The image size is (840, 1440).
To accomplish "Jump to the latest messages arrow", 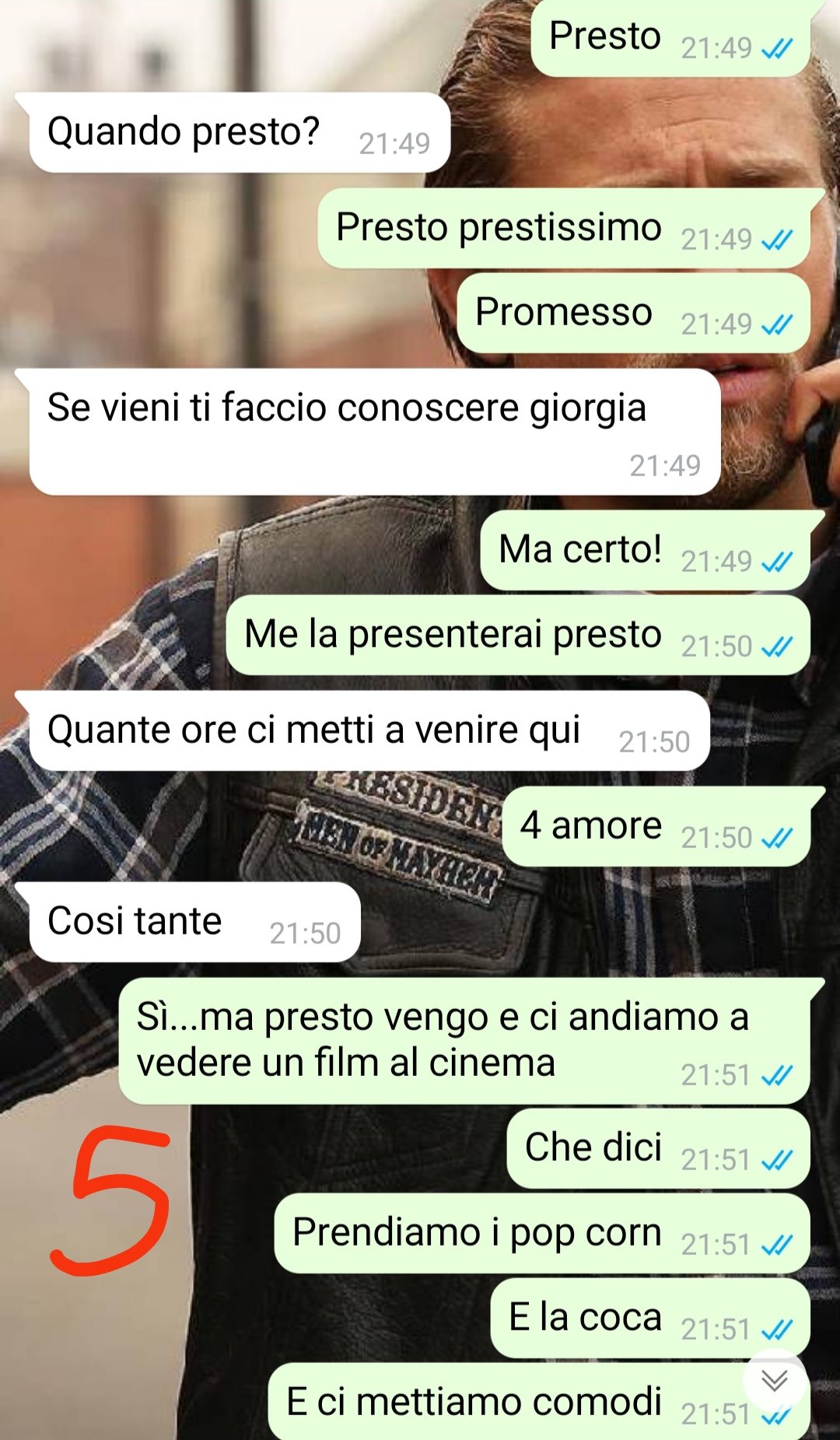I will tap(774, 1381).
